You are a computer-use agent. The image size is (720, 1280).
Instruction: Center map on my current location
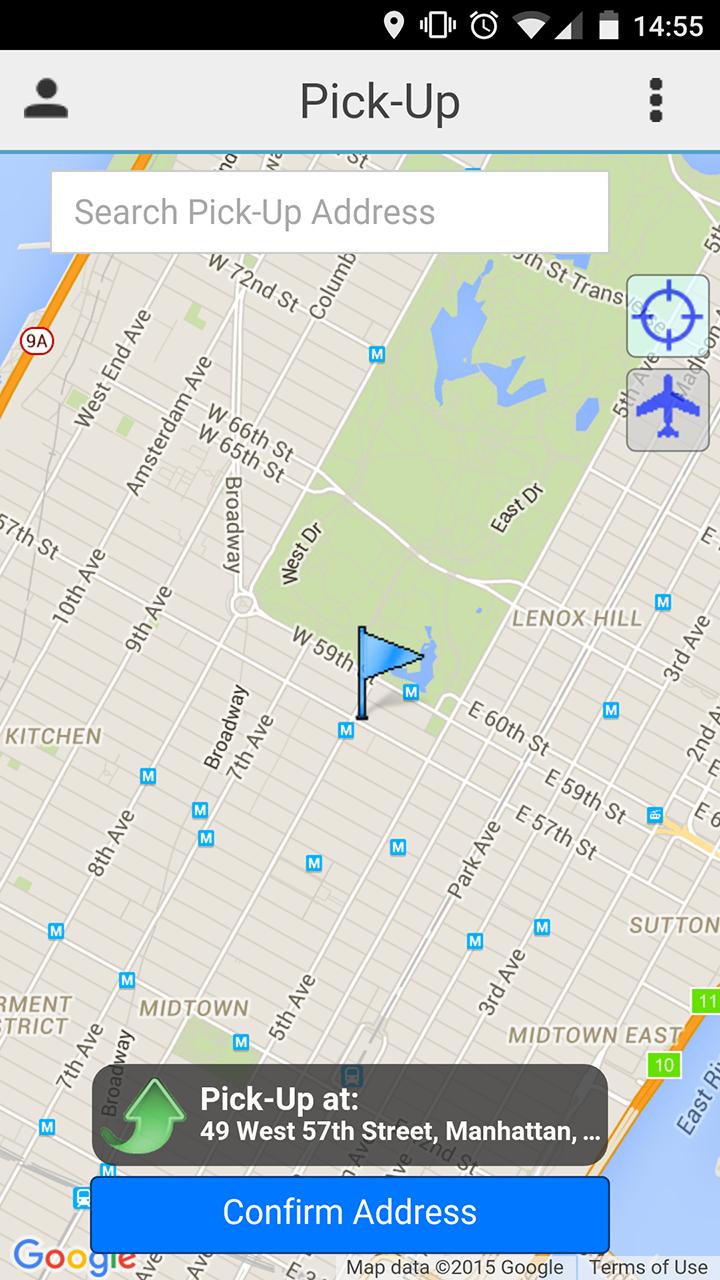pyautogui.click(x=667, y=316)
